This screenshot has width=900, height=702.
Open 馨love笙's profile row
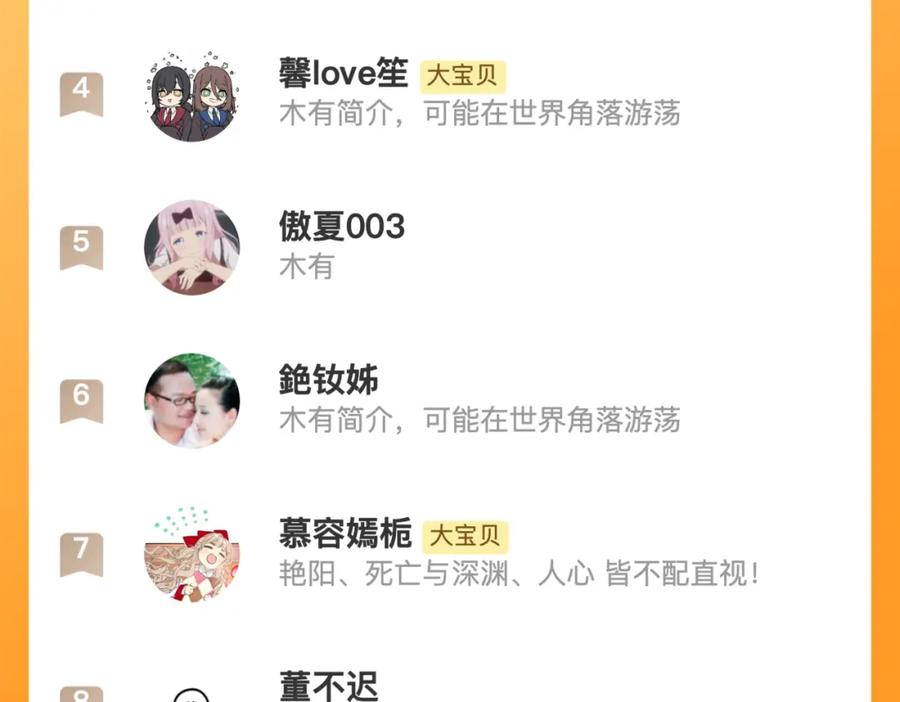[449, 94]
